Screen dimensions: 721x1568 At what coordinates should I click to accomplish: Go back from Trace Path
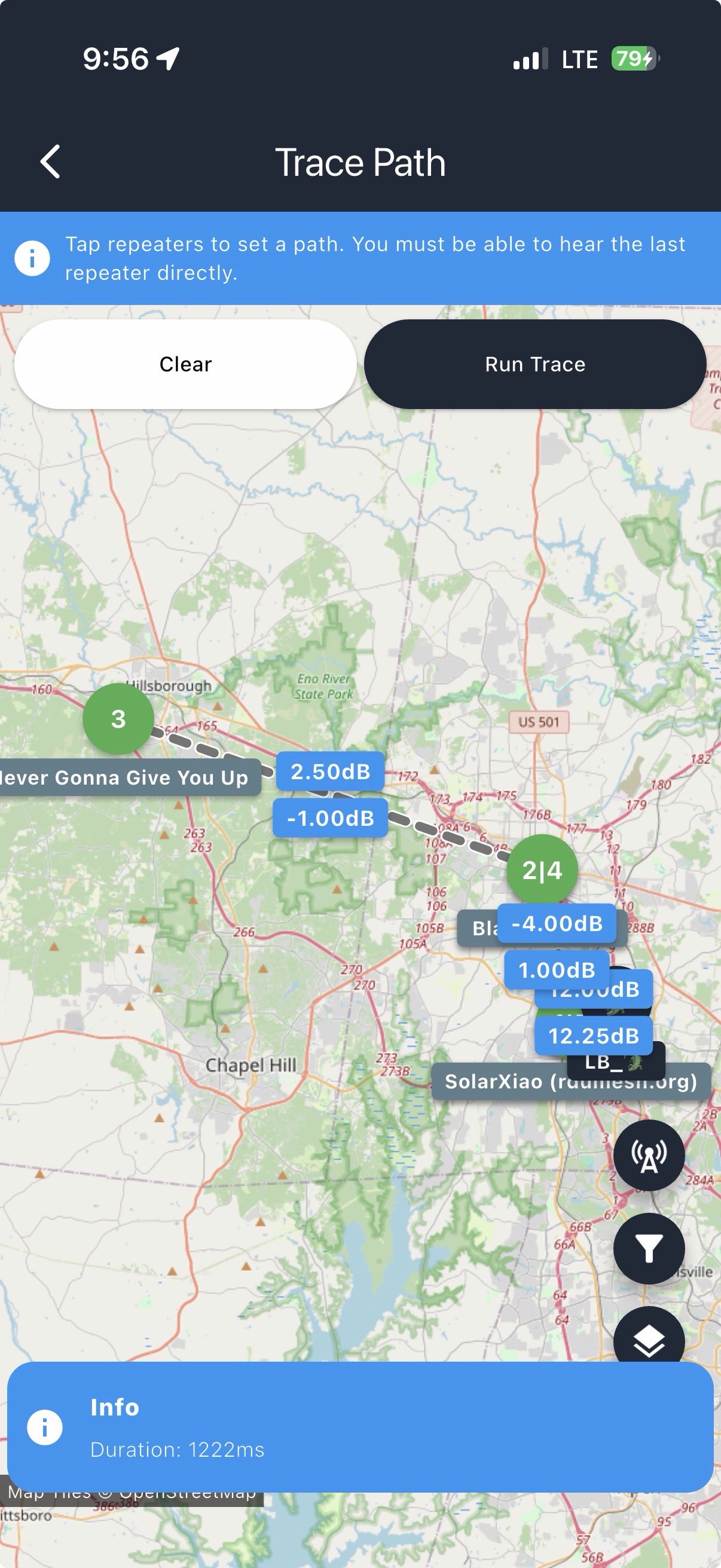coord(50,162)
